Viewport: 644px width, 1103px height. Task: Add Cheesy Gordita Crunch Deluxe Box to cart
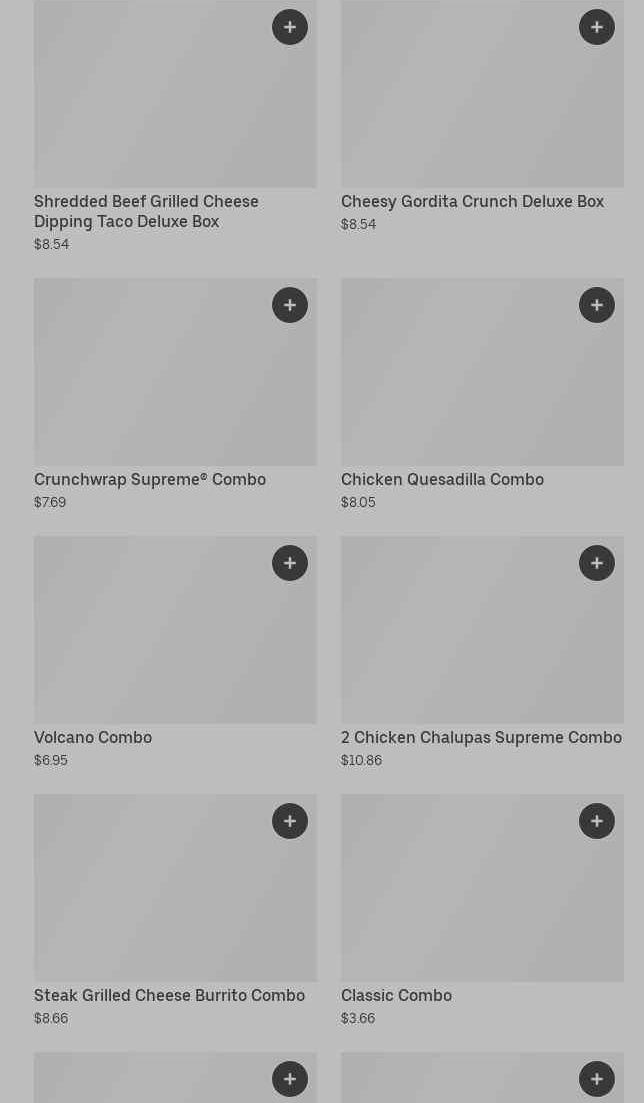pos(597,27)
